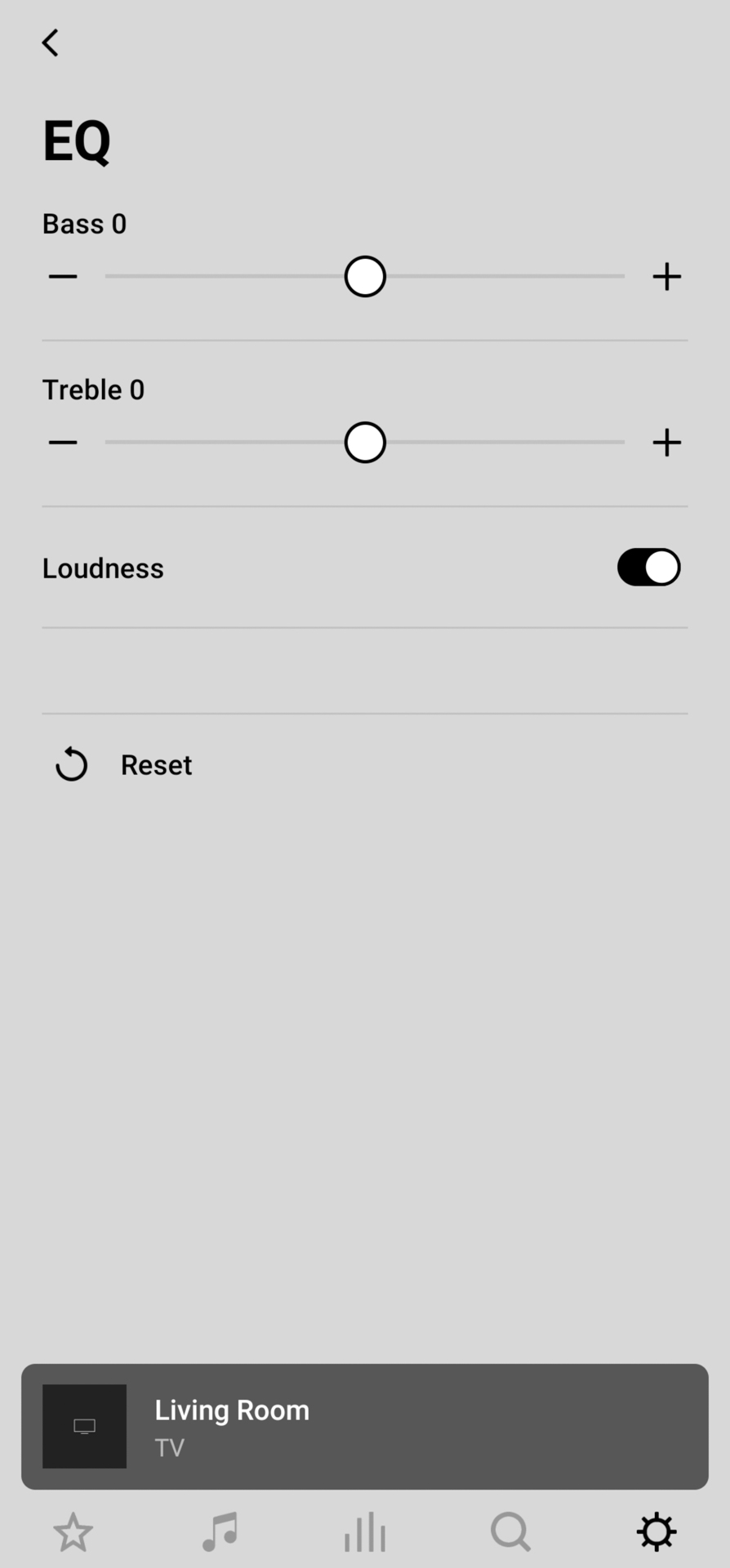Go back from the EQ screen
Viewport: 730px width, 1568px height.
(50, 42)
